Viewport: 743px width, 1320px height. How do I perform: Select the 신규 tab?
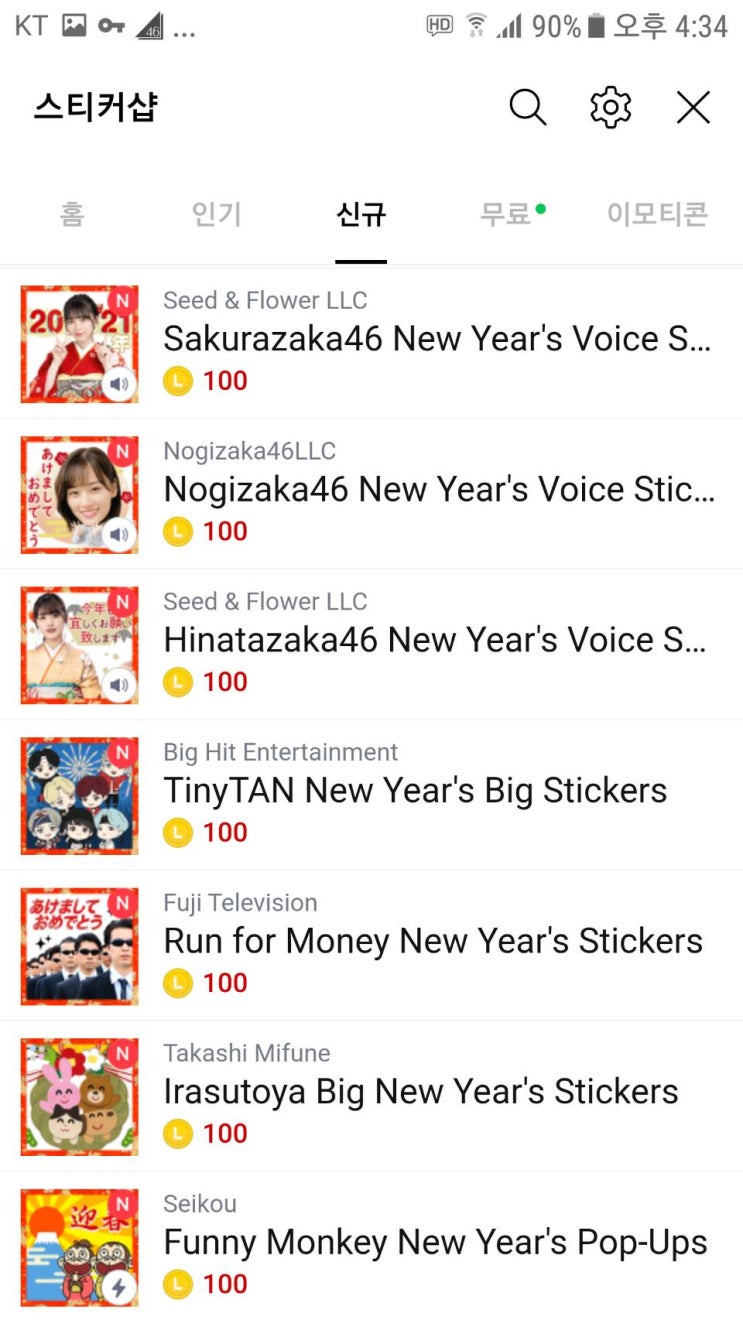pyautogui.click(x=361, y=214)
